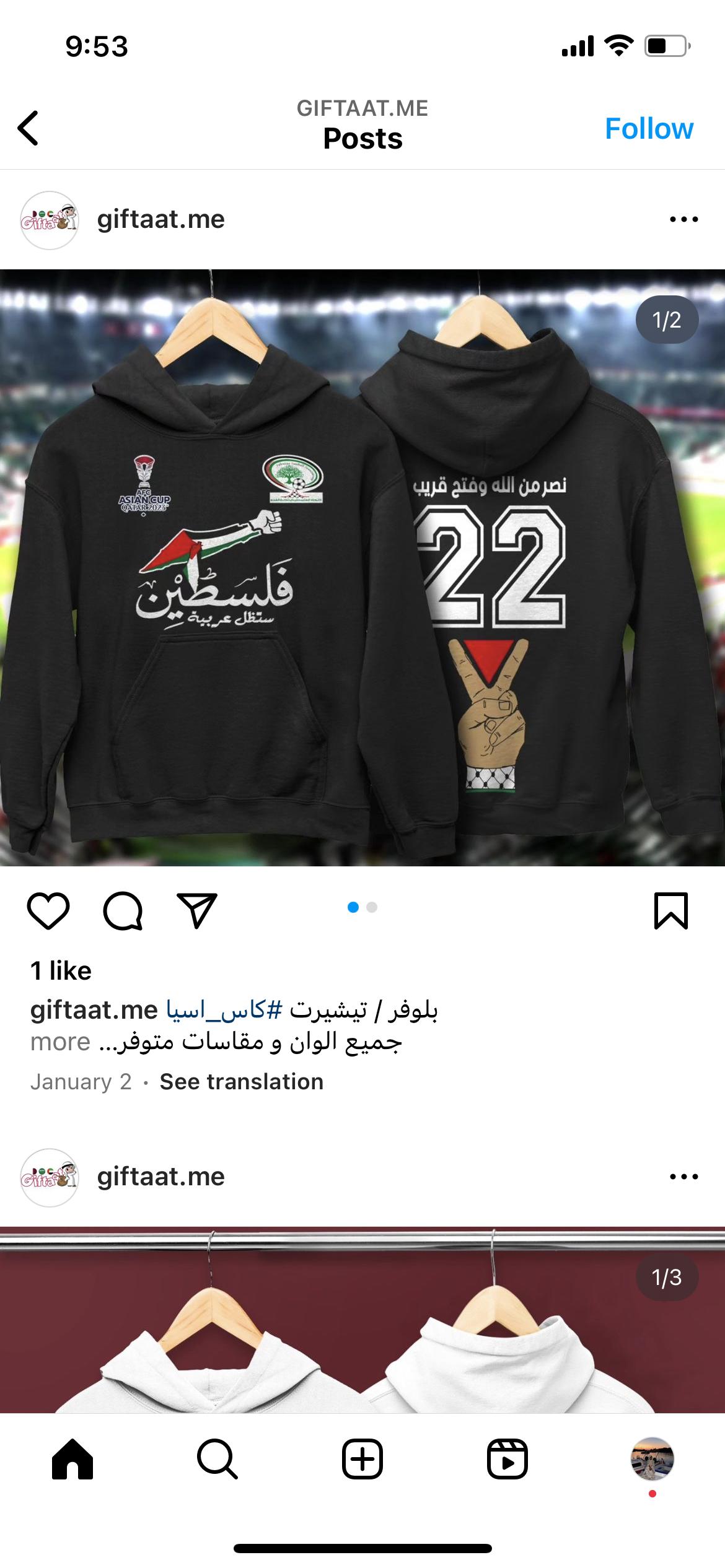Open options menu for the white hoodie post
725x1568 pixels.
pyautogui.click(x=684, y=1177)
